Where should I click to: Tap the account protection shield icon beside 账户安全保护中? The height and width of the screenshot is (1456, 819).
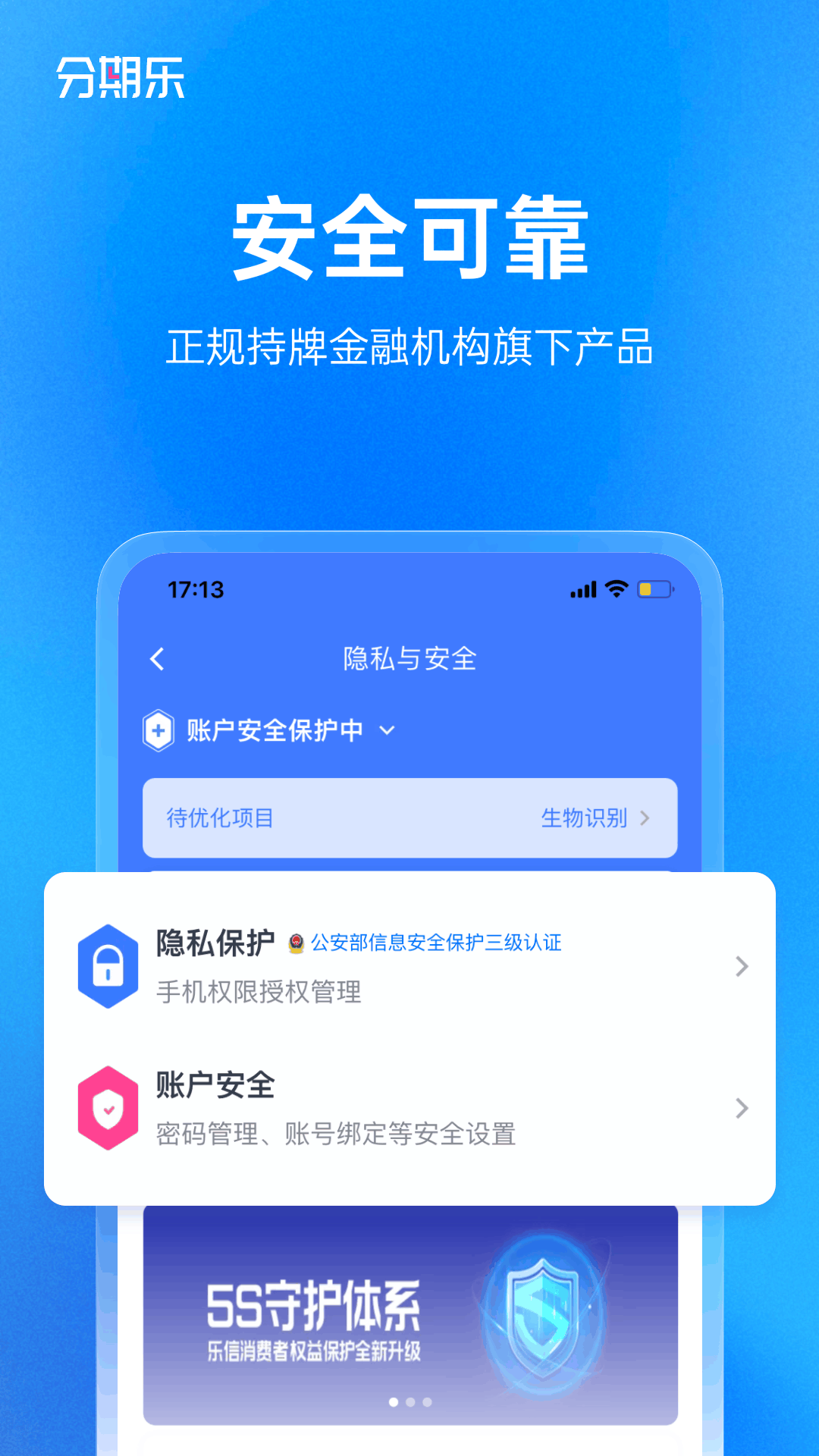point(158,730)
